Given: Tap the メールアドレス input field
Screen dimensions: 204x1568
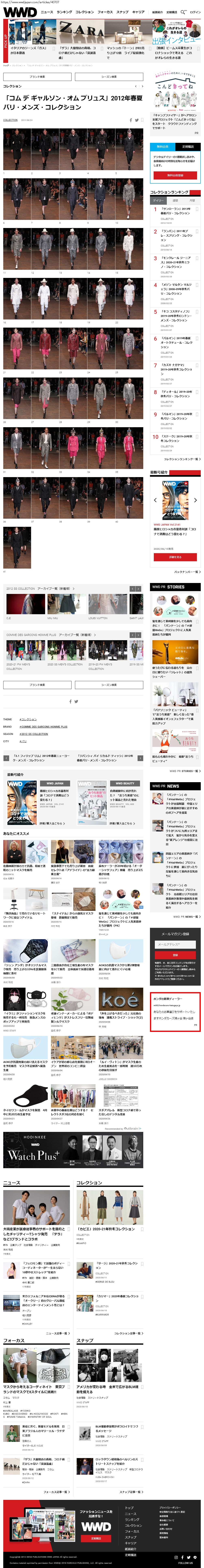Looking at the screenshot, I should (x=175, y=945).
